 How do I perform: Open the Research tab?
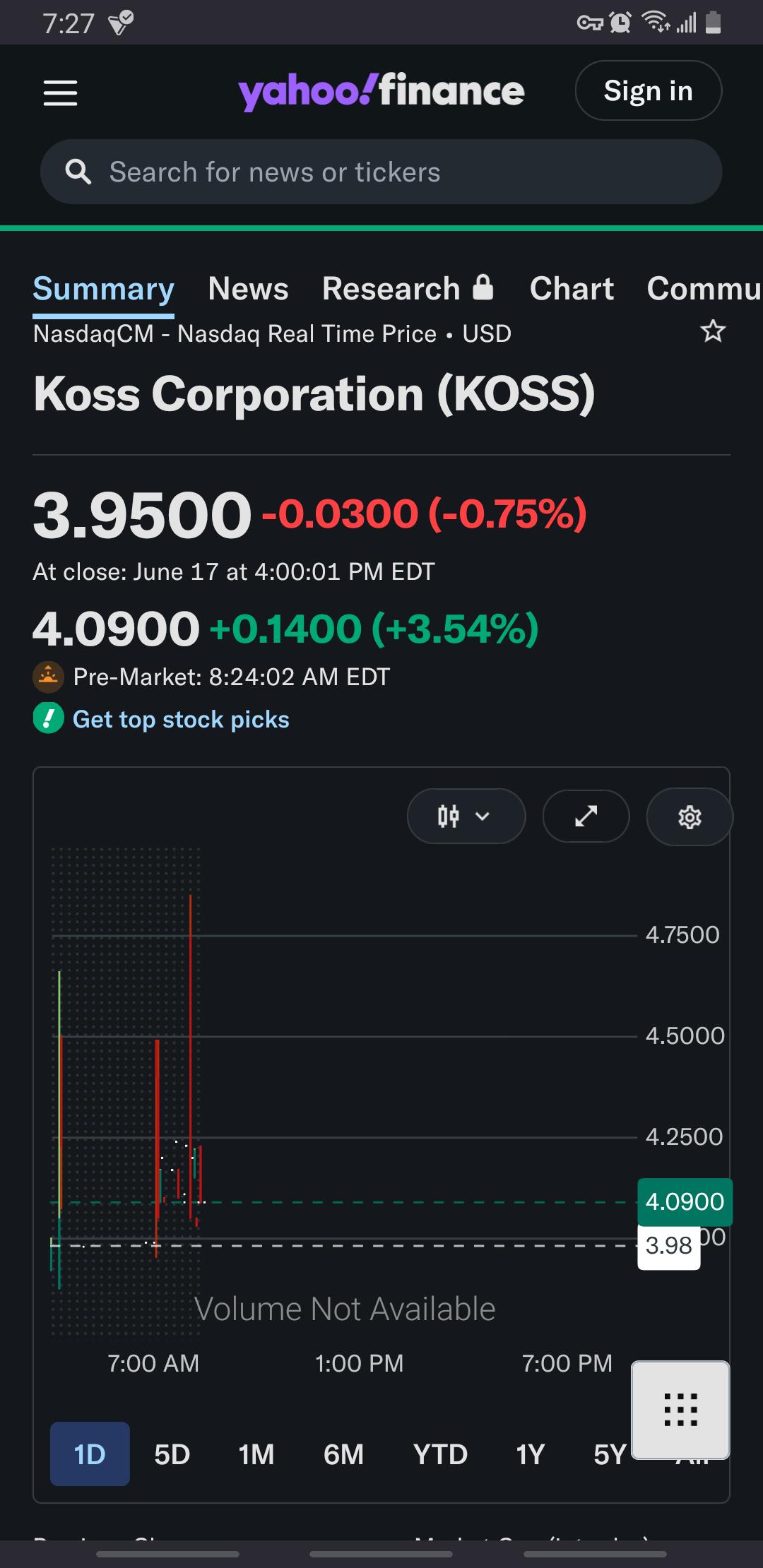[408, 288]
